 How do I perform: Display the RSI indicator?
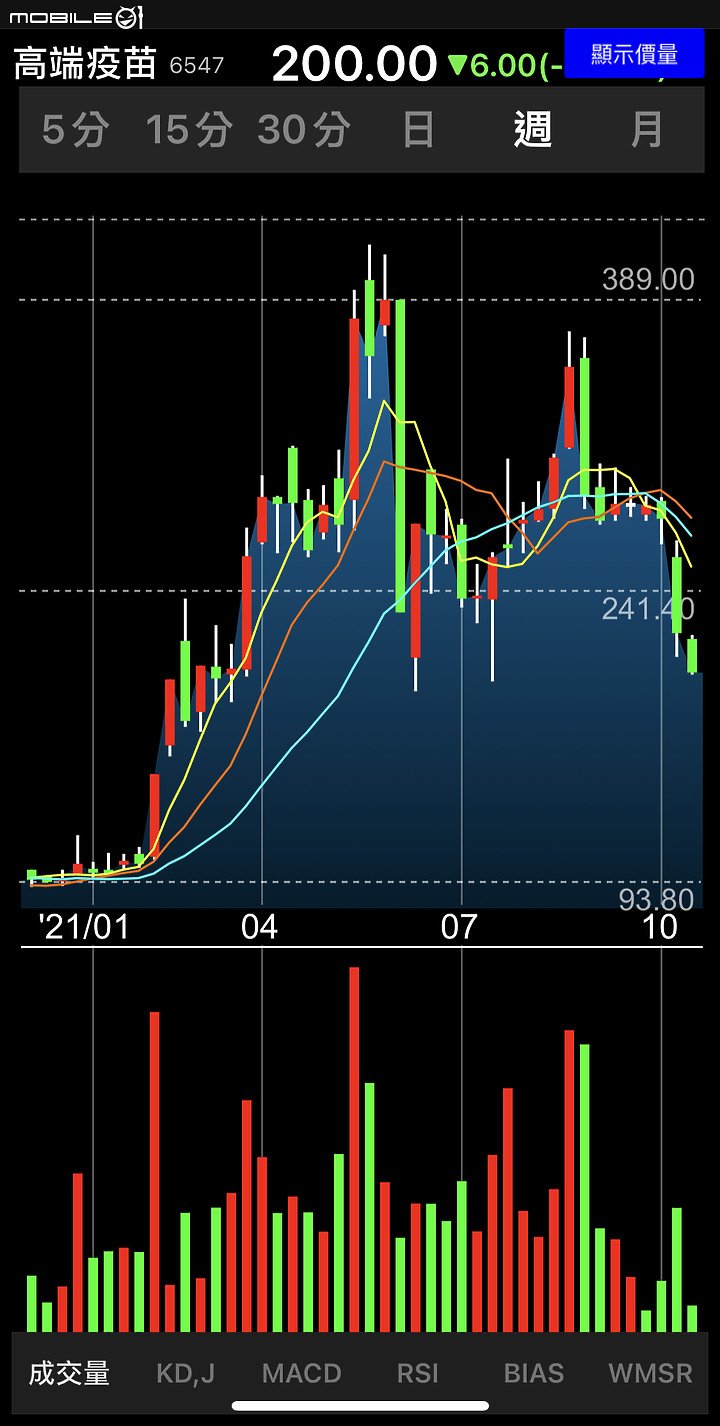click(x=418, y=1373)
